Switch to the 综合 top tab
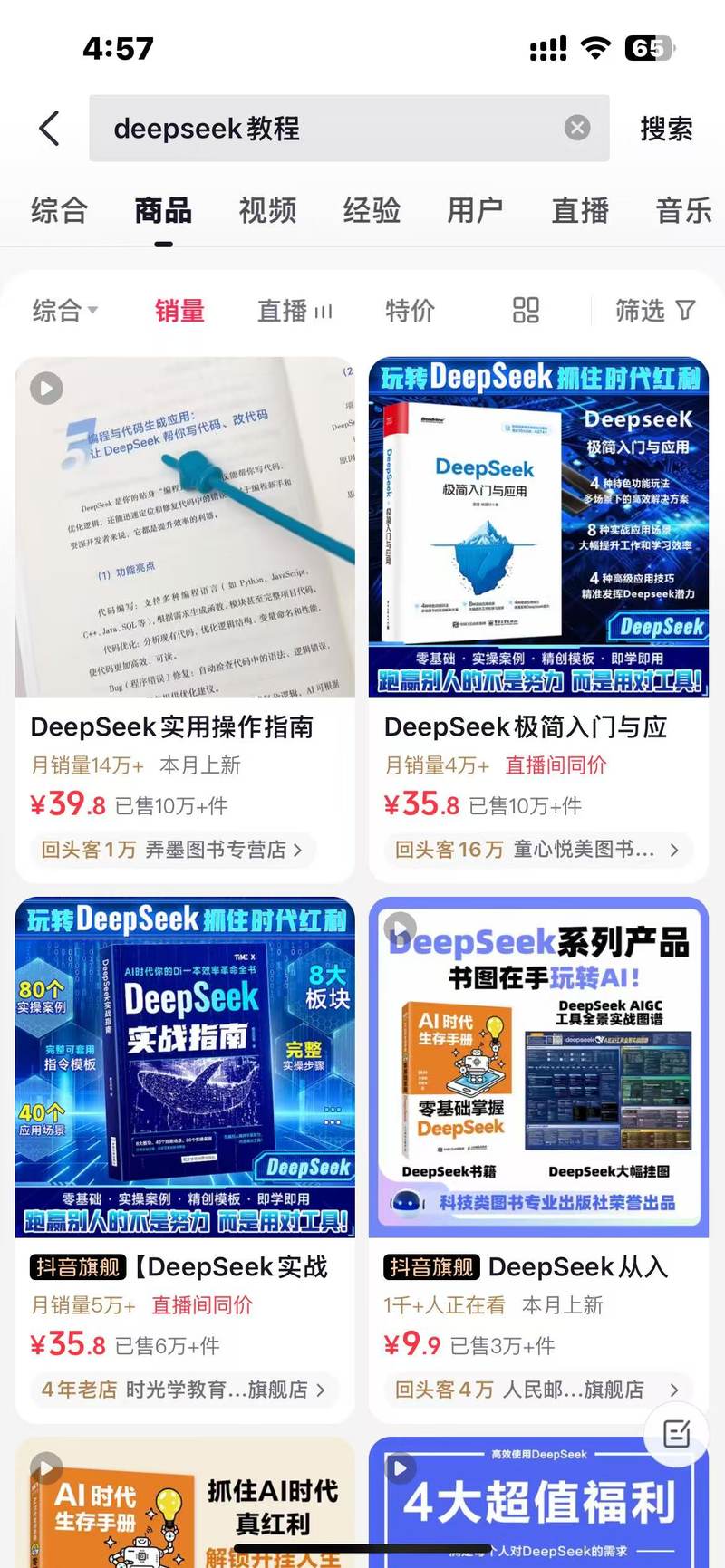 (59, 210)
